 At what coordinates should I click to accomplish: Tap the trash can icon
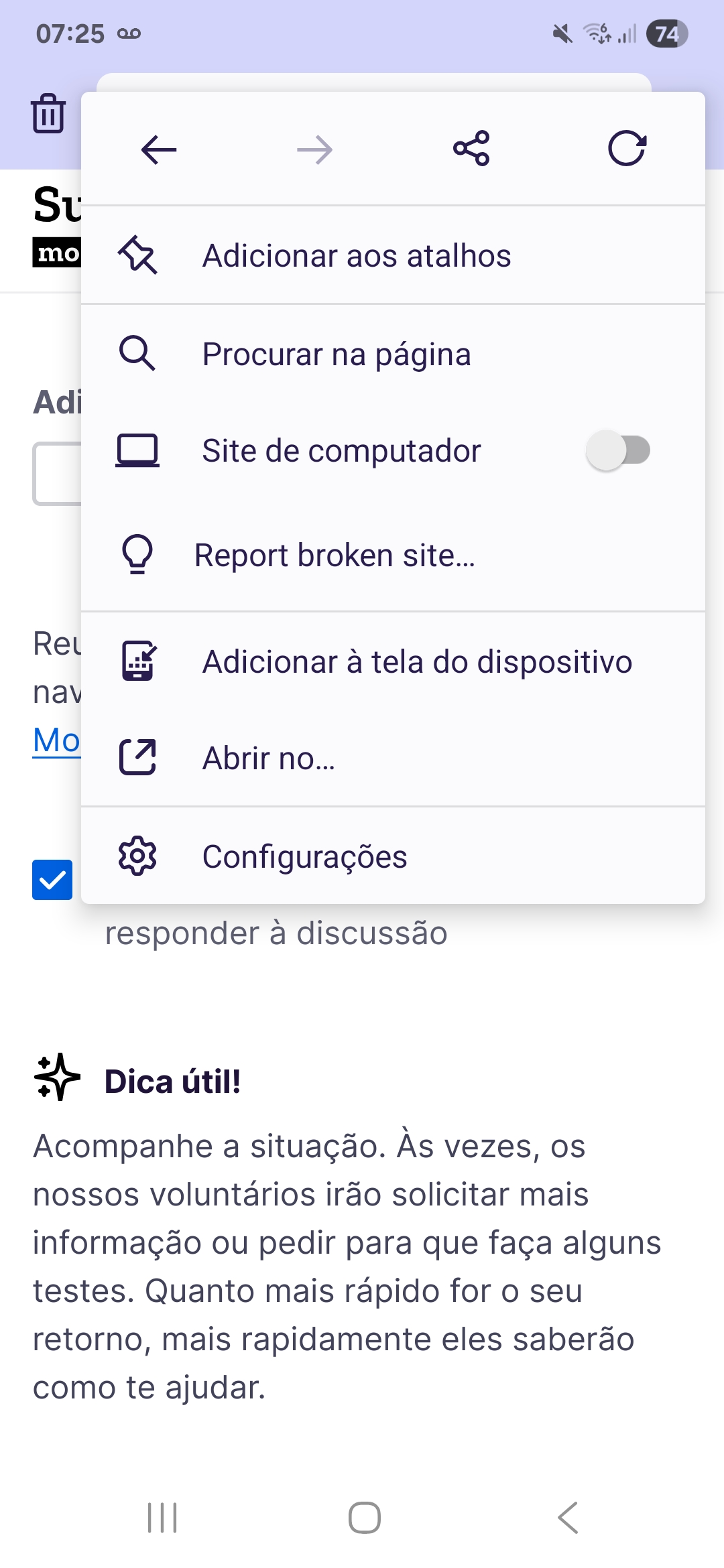(48, 114)
